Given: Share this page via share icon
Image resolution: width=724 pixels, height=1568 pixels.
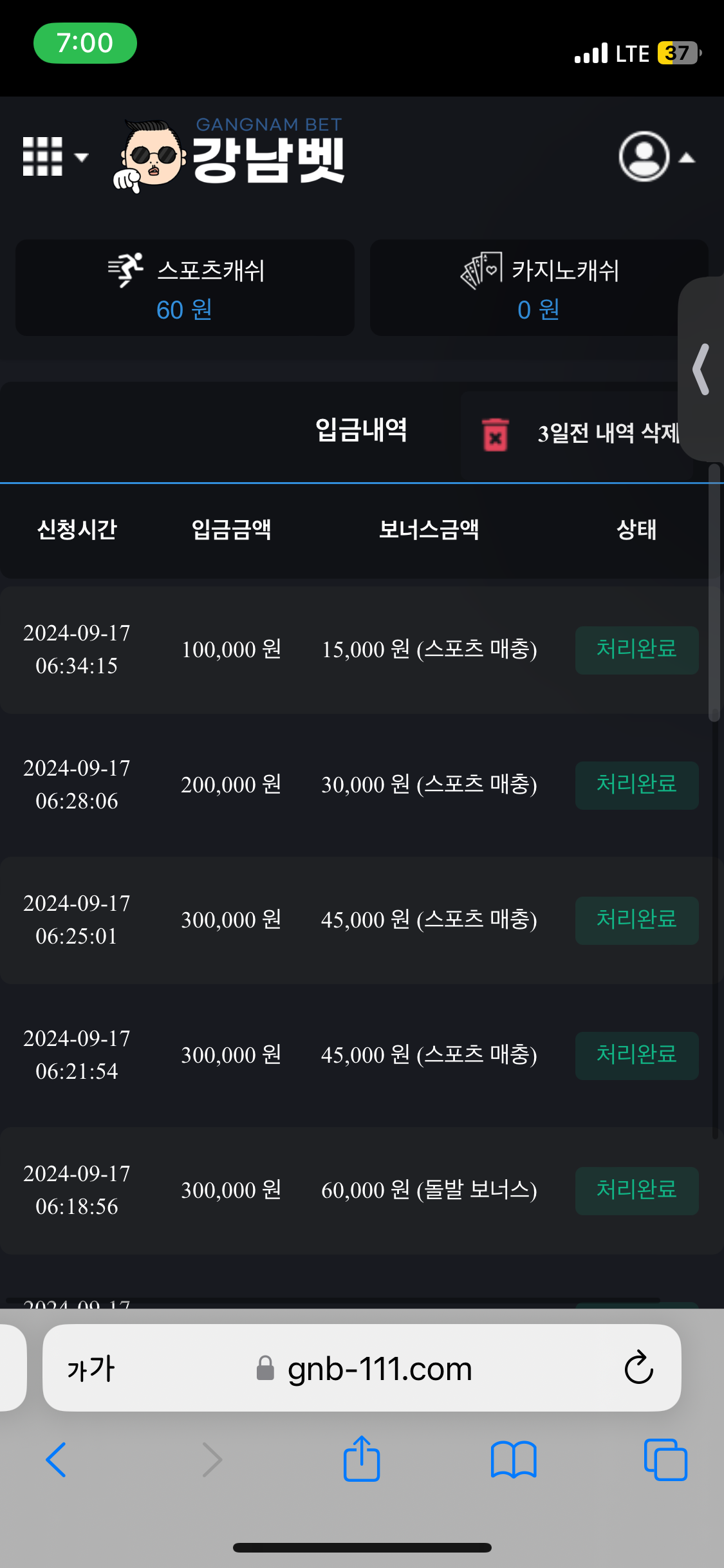Looking at the screenshot, I should pos(362,1458).
